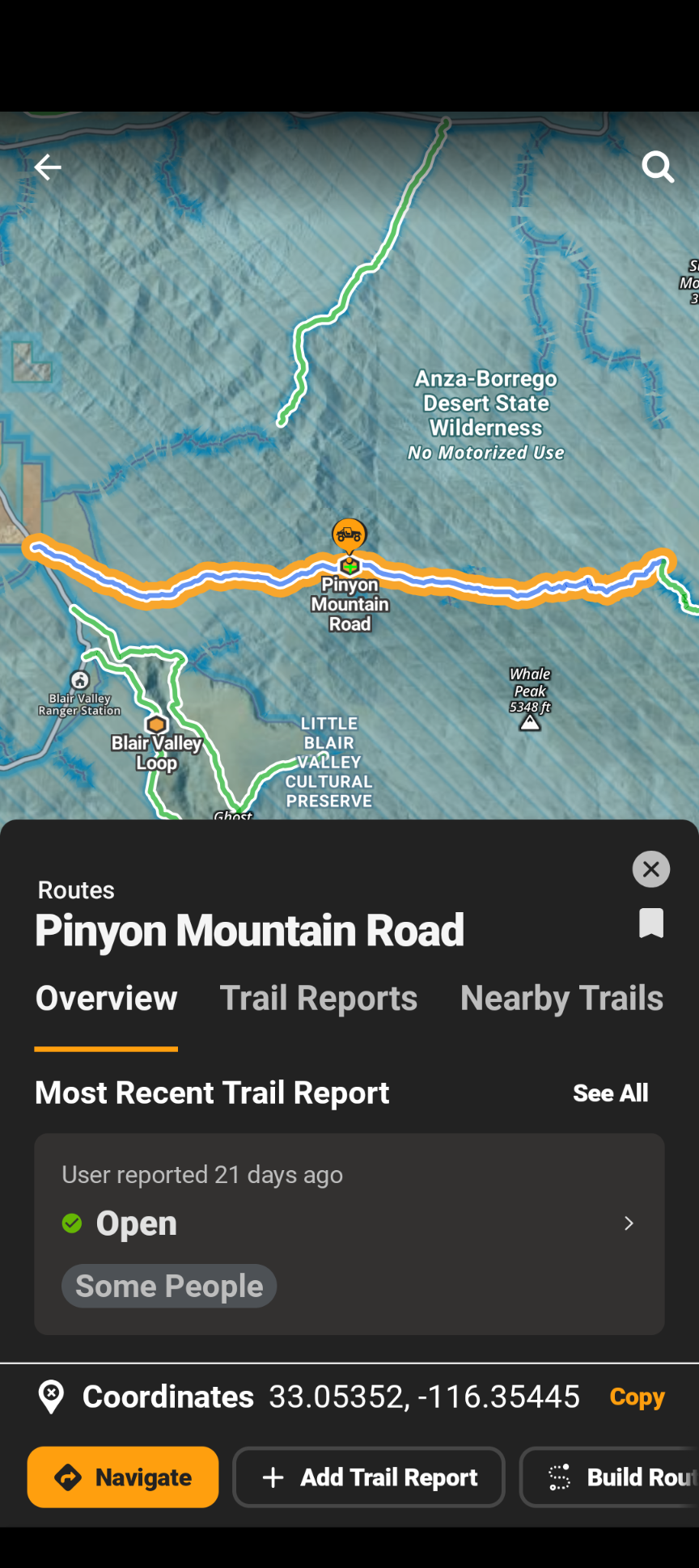699x1568 pixels.
Task: Switch to the Trail Reports tab
Action: coord(318,999)
